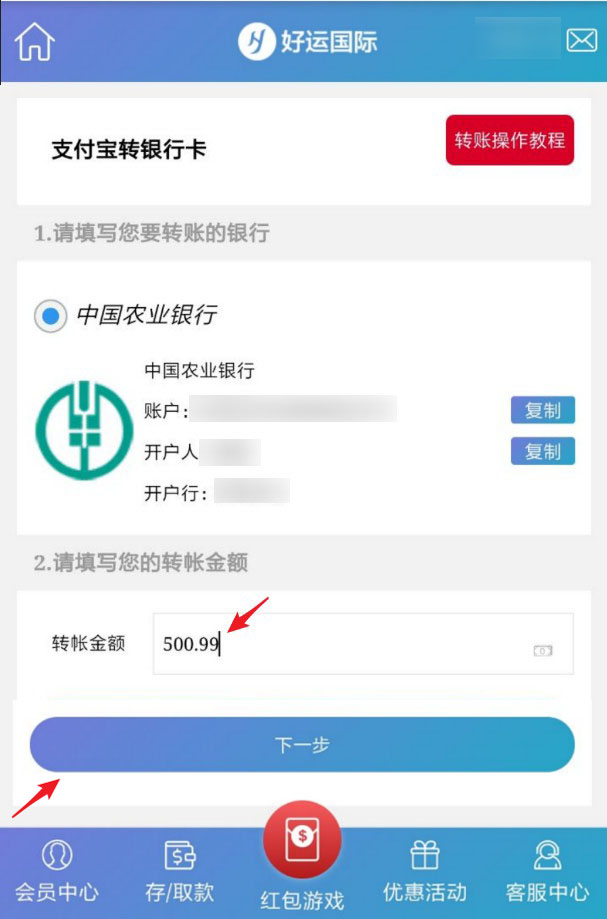607x919 pixels.
Task: Select the 中国农业银行 radio option
Action: pos(50,316)
